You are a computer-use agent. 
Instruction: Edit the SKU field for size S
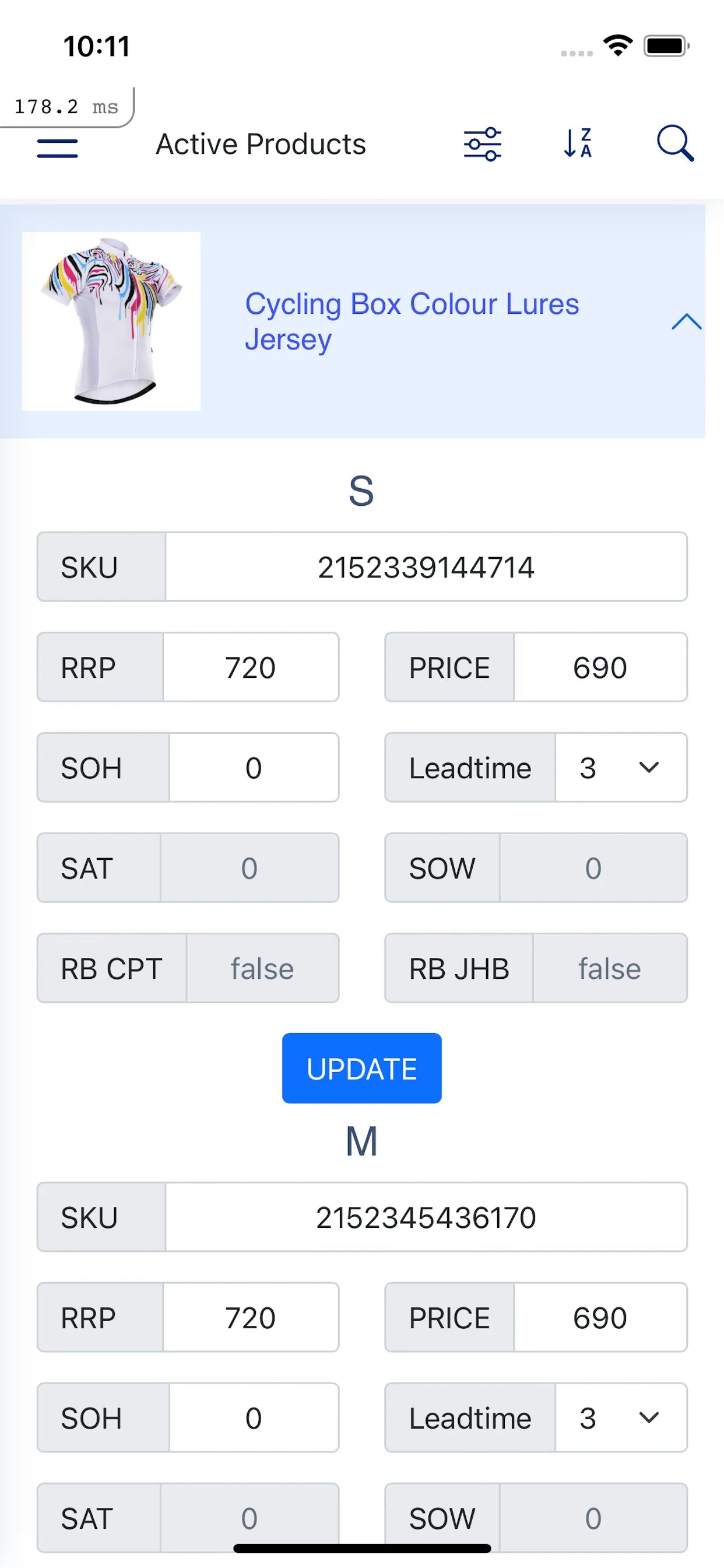coord(426,568)
